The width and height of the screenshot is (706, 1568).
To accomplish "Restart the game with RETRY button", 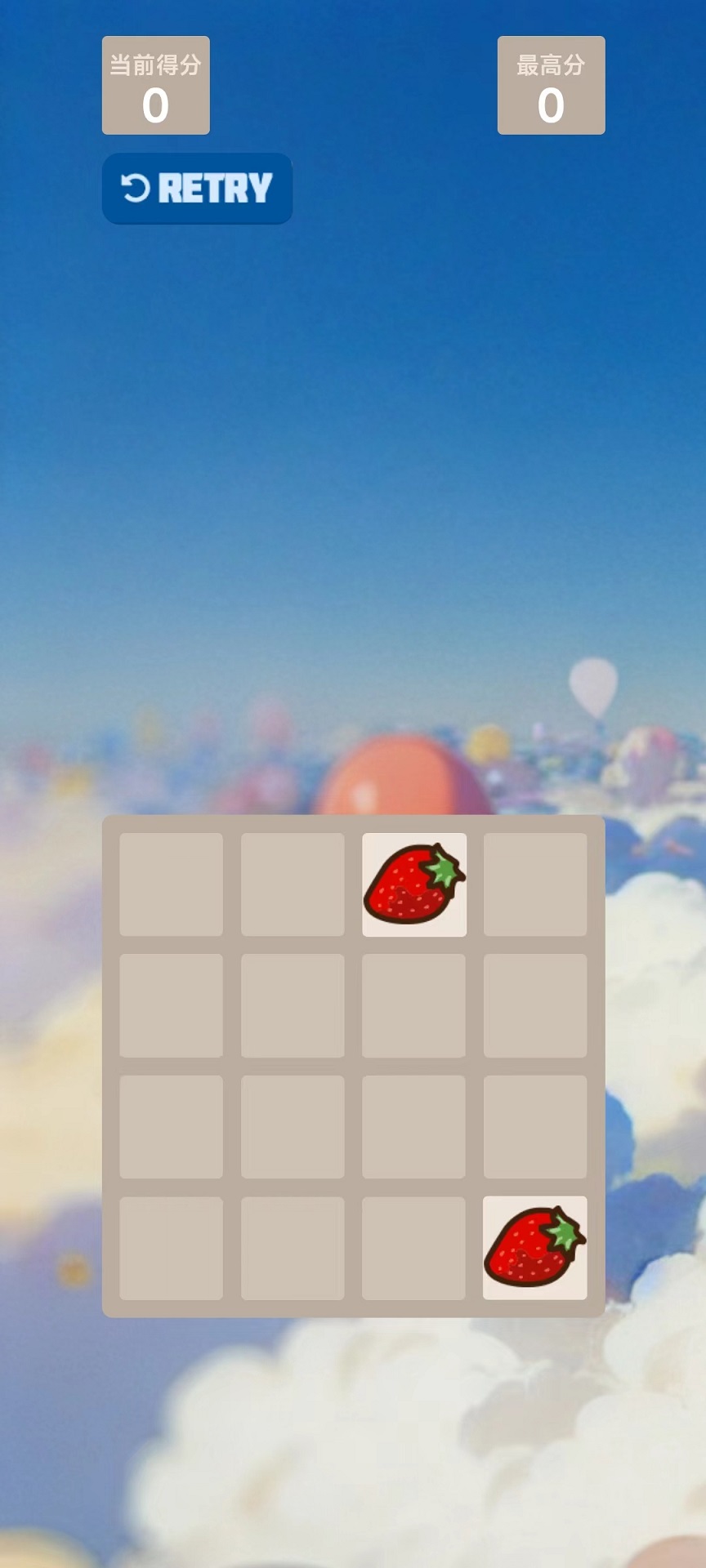I will 197,188.
